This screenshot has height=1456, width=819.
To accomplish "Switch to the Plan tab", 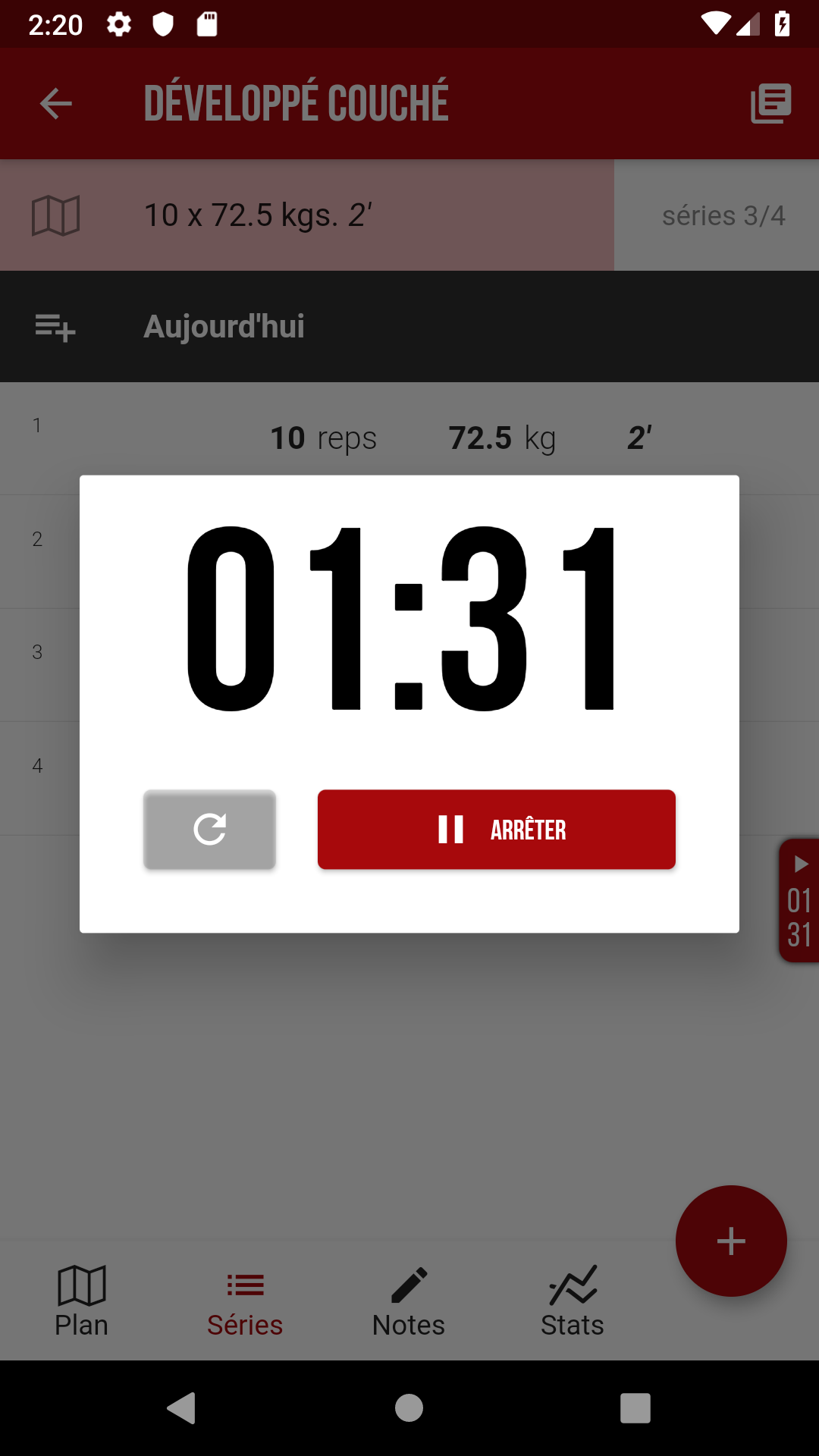I will (x=81, y=1301).
